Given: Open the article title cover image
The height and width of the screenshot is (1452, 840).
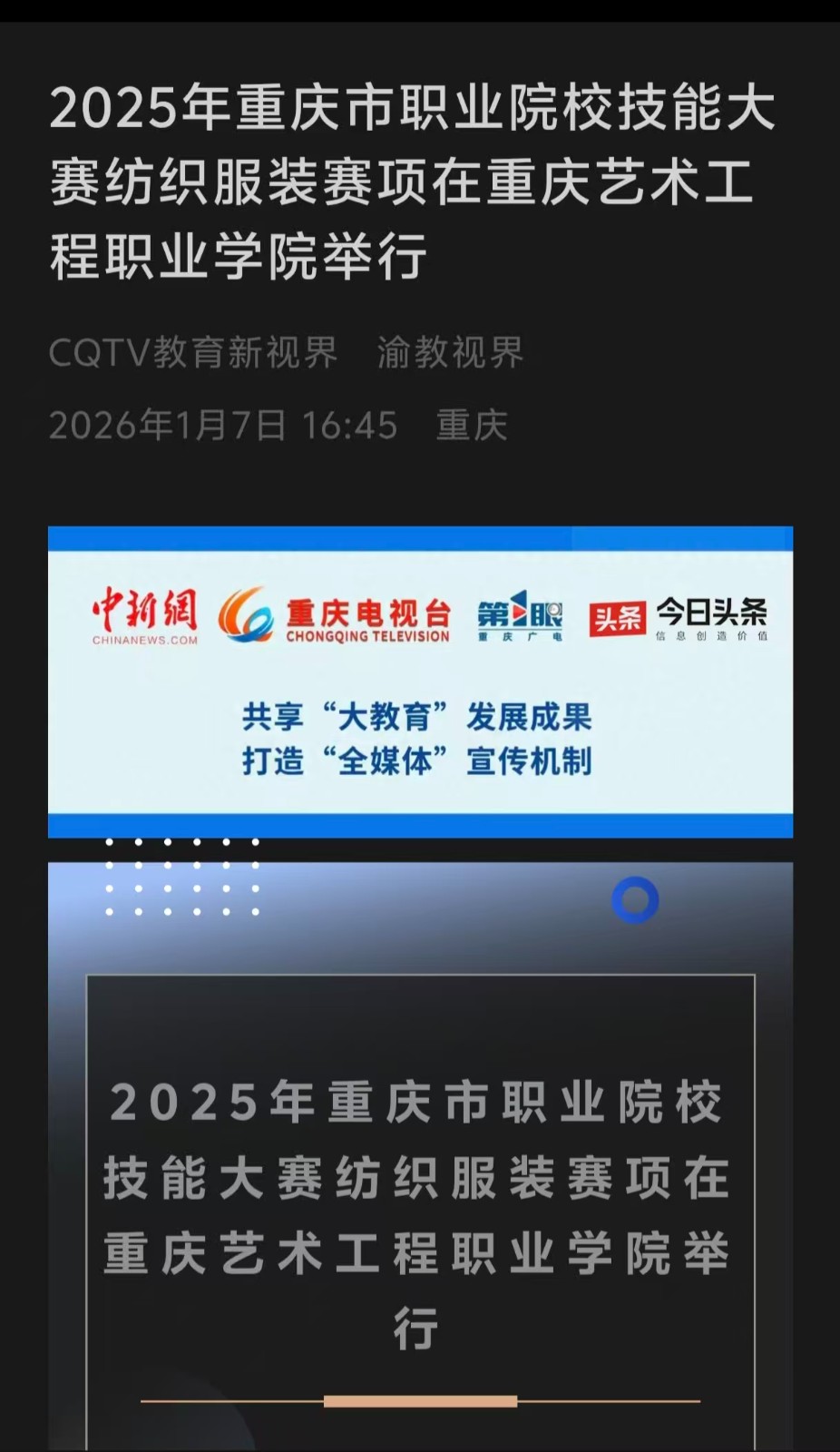Looking at the screenshot, I should click(x=420, y=1180).
